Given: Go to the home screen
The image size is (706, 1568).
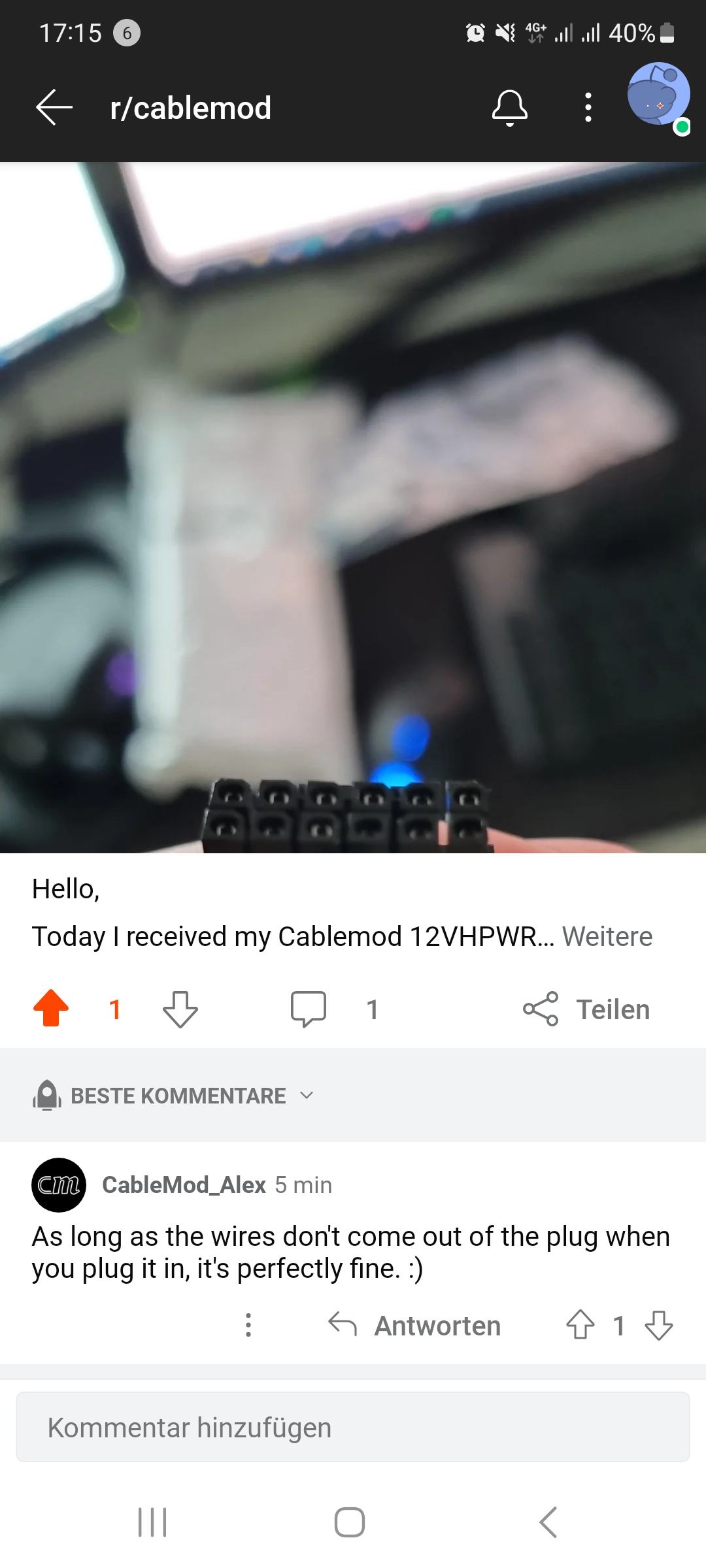Looking at the screenshot, I should pyautogui.click(x=350, y=1522).
